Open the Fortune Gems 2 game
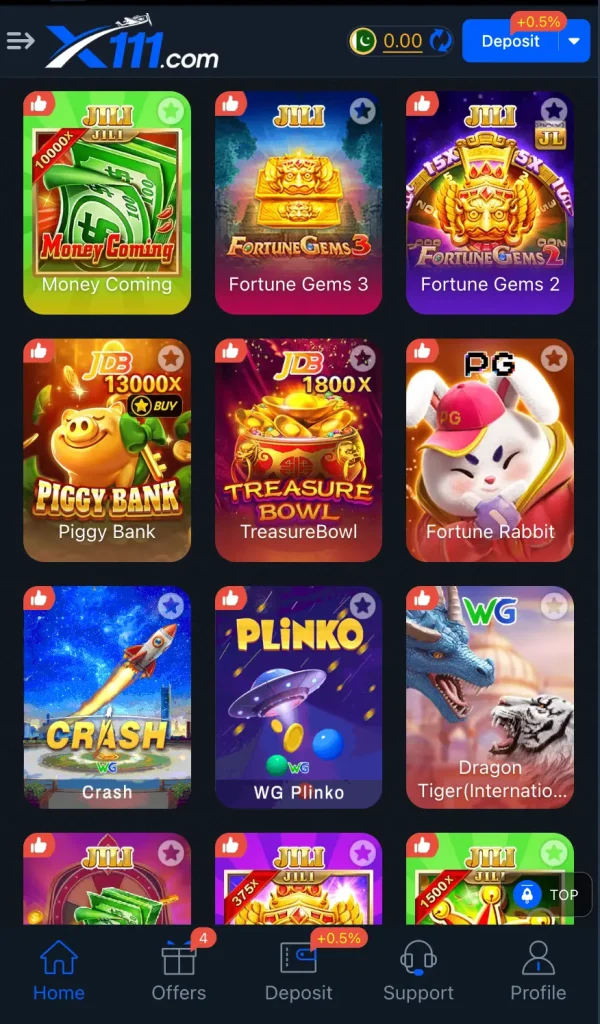The width and height of the screenshot is (600, 1024). [x=490, y=200]
